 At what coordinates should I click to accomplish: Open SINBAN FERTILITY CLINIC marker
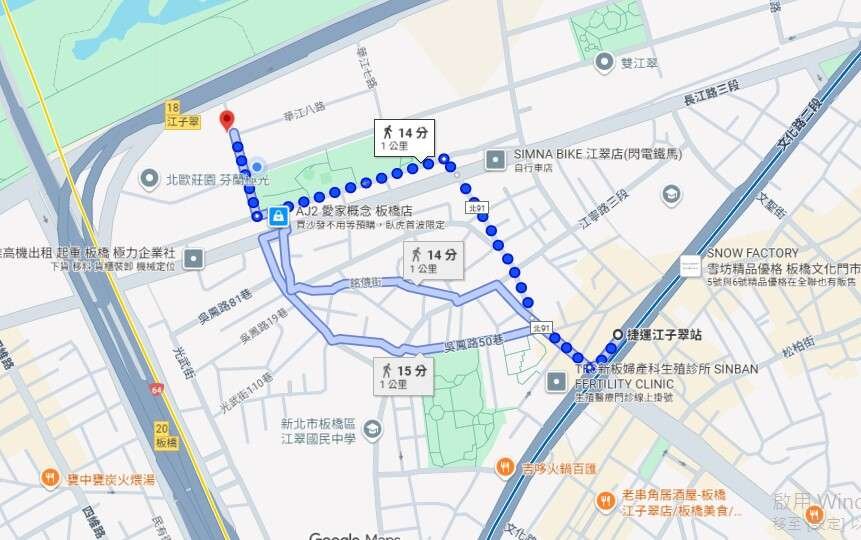[557, 381]
